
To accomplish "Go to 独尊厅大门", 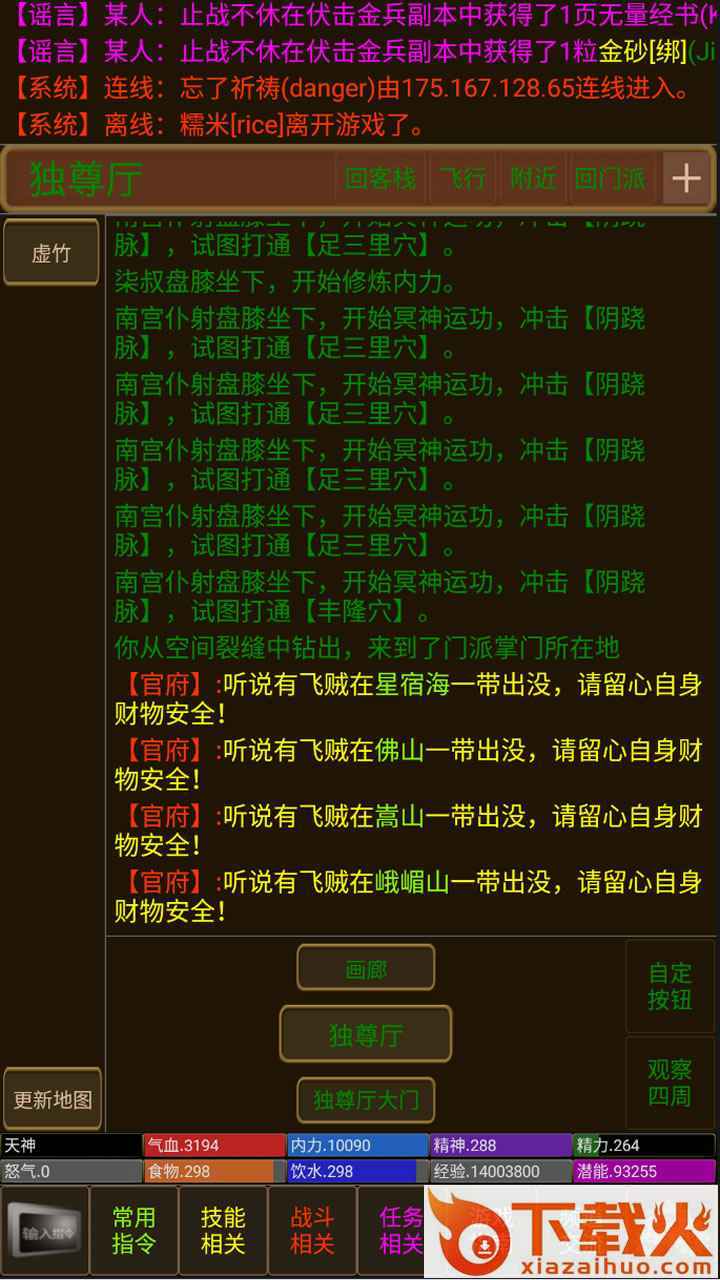I will (x=366, y=1100).
